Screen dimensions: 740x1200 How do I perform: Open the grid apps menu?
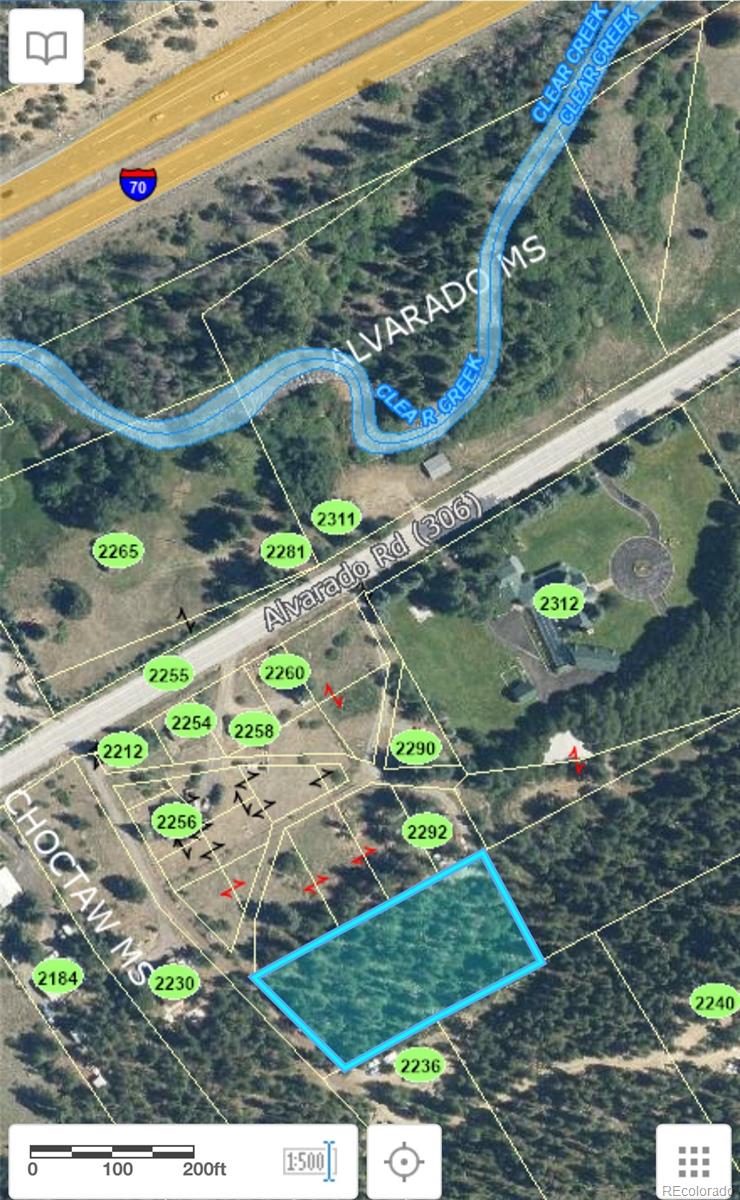[x=693, y=1162]
